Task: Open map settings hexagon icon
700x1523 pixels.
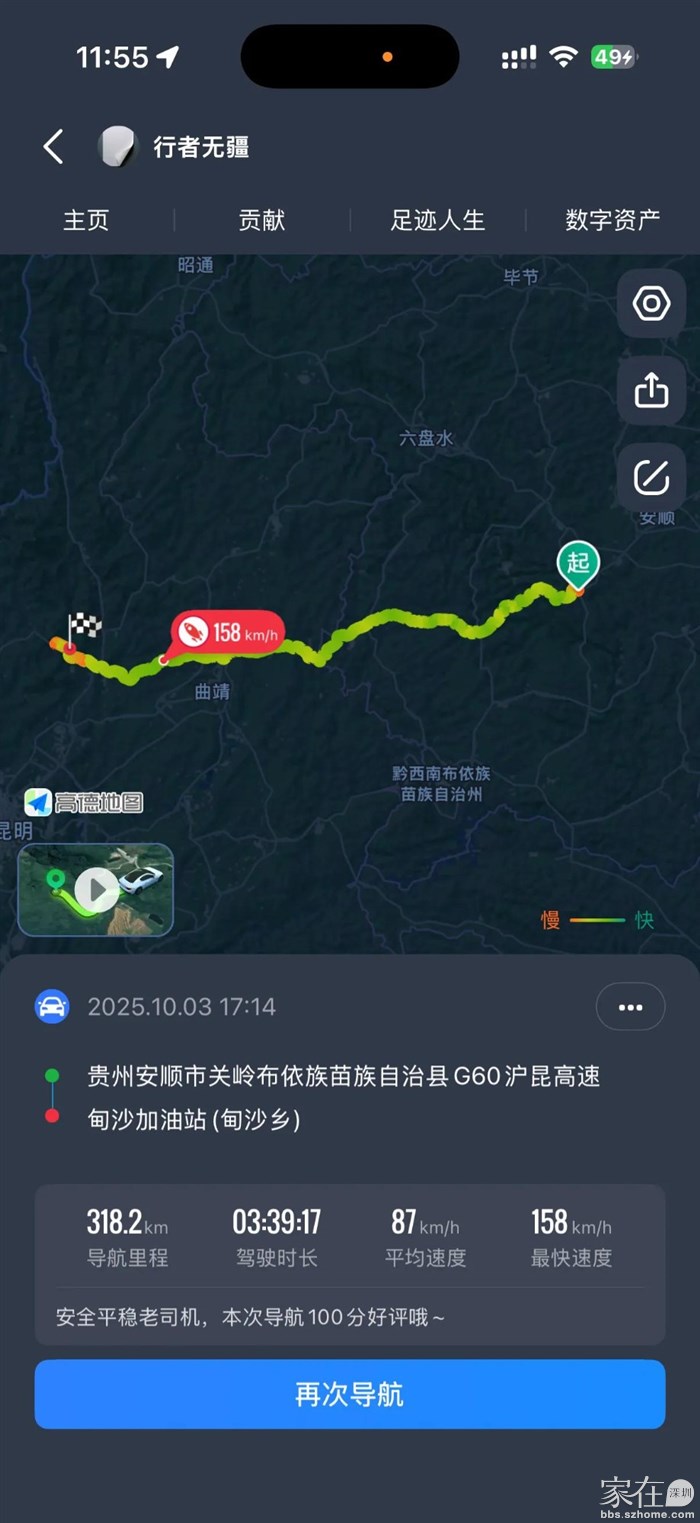Action: point(651,303)
